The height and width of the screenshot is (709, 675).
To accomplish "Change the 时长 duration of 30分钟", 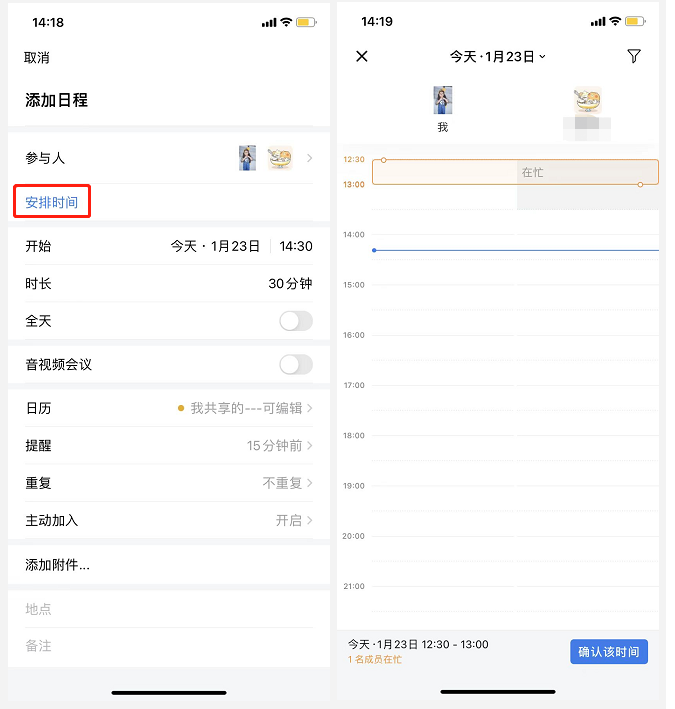I will 290,284.
